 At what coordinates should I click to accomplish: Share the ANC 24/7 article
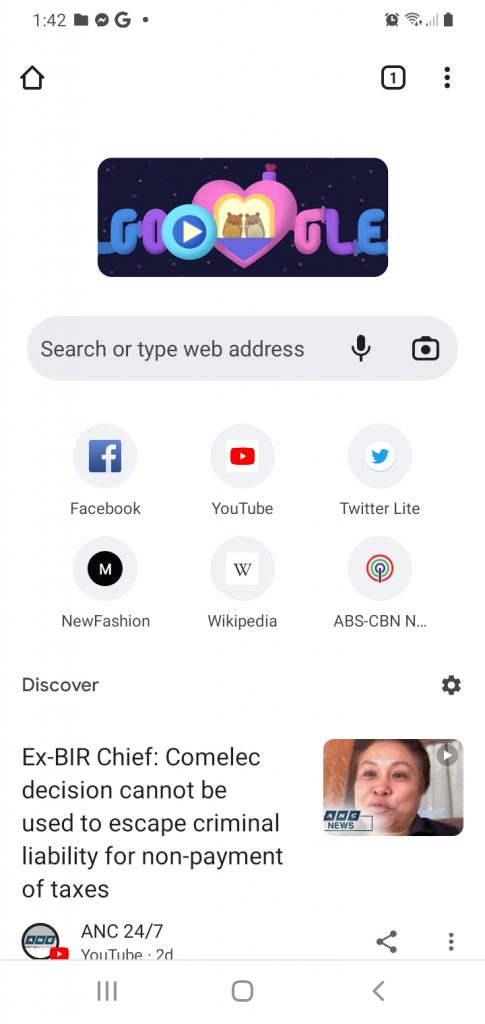[386, 942]
